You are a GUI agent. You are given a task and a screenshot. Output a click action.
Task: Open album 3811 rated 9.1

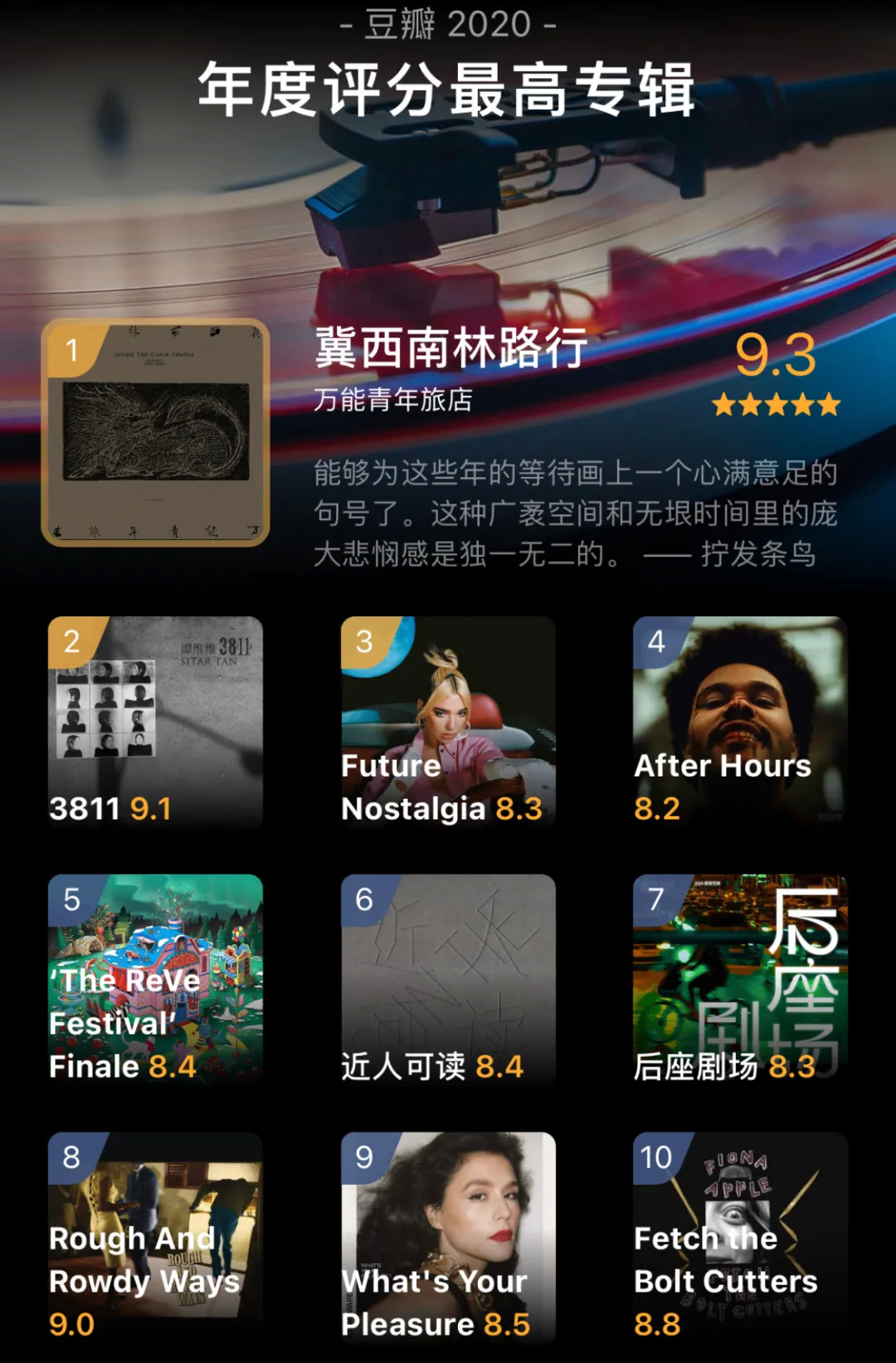coord(156,723)
